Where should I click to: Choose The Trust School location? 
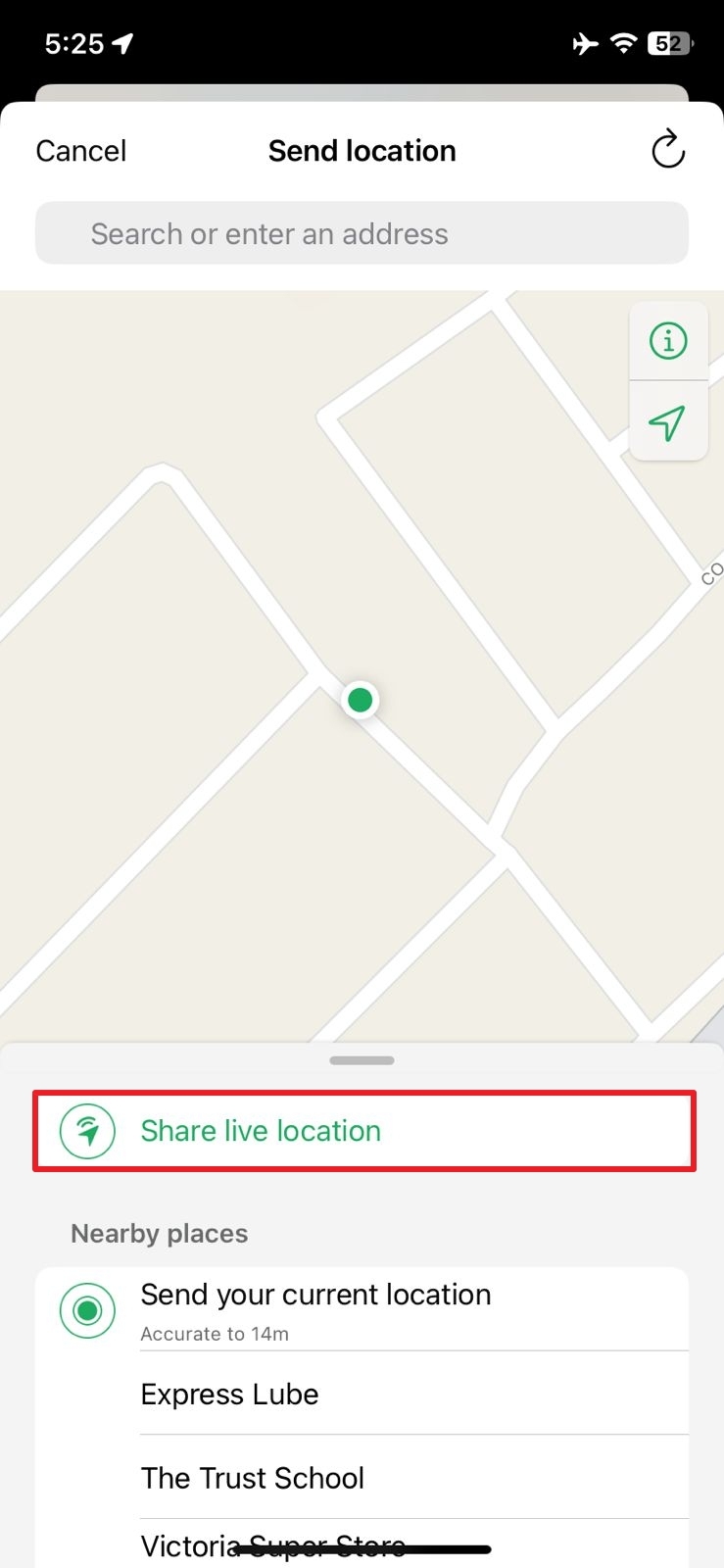point(252,1478)
